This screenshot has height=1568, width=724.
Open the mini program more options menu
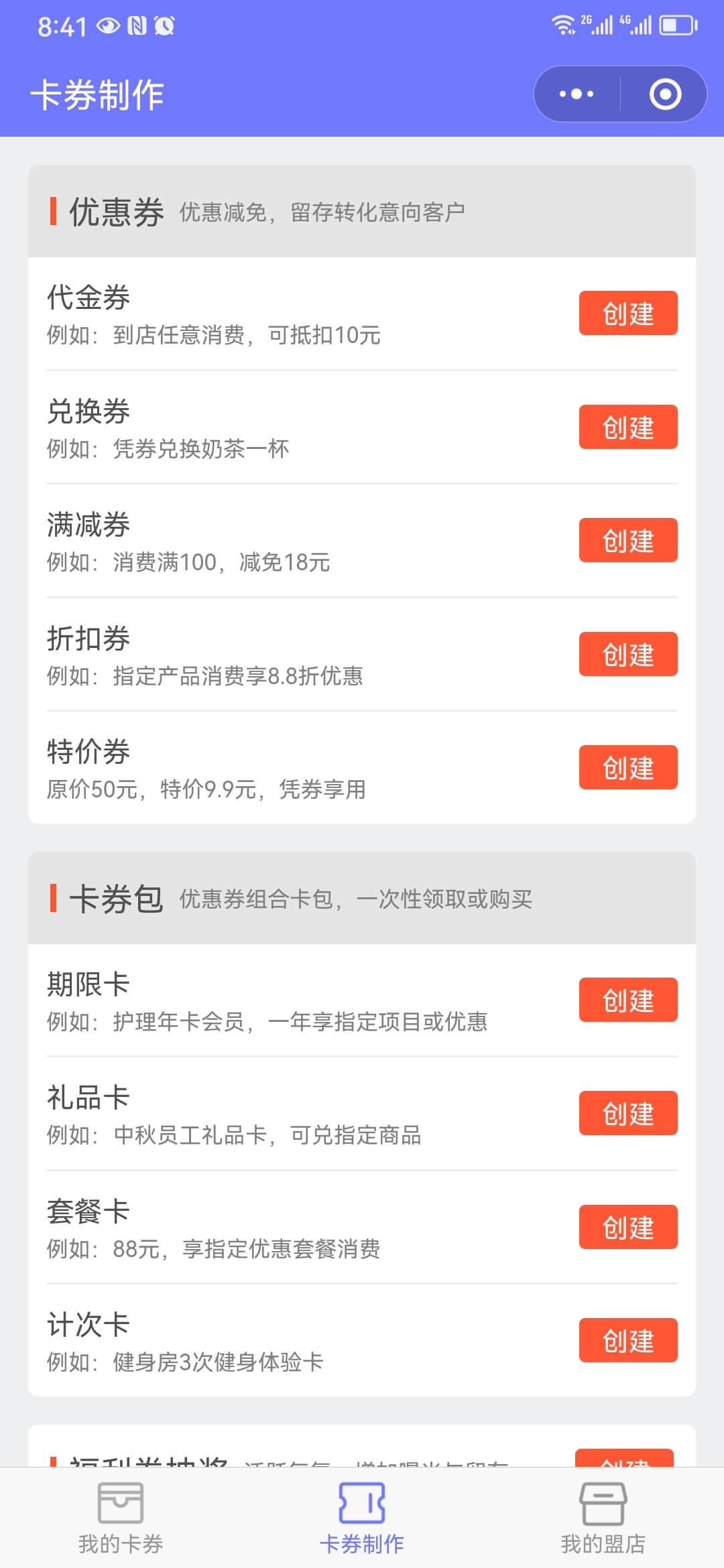(577, 94)
